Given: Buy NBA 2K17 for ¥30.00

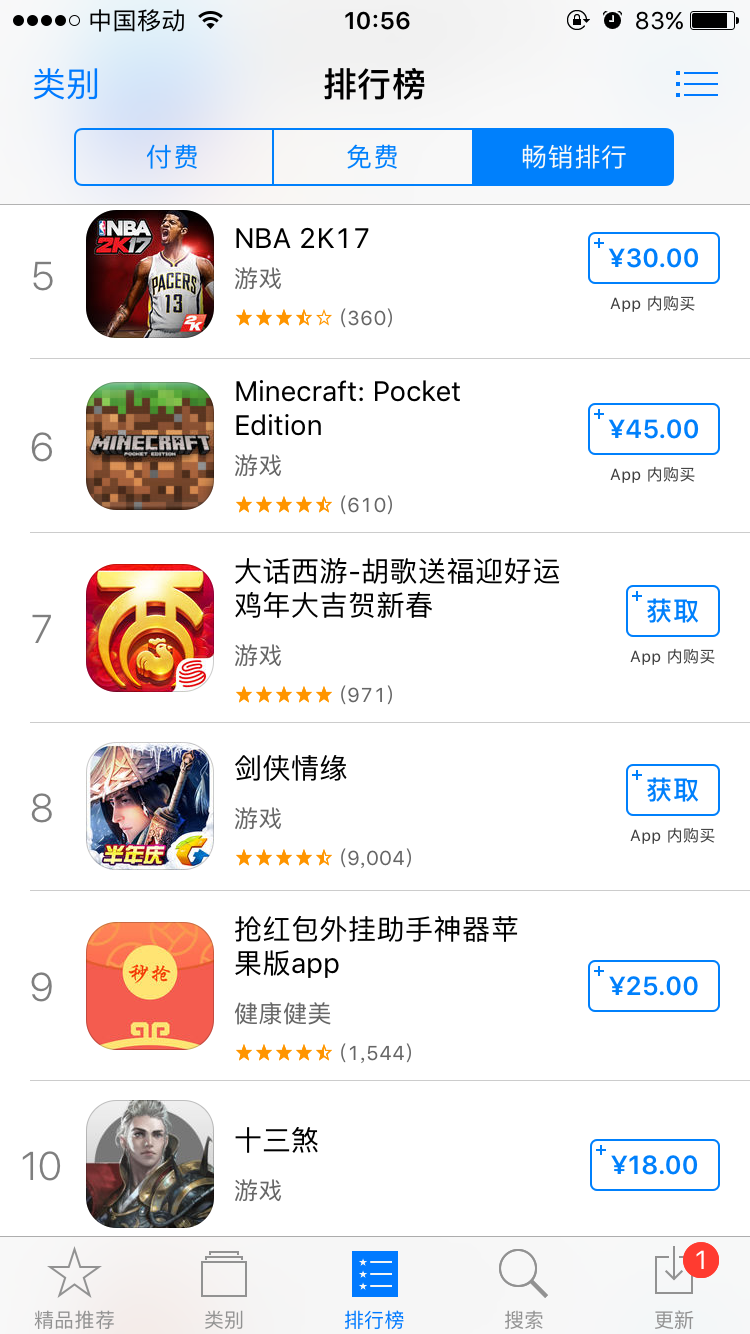Looking at the screenshot, I should pos(654,259).
